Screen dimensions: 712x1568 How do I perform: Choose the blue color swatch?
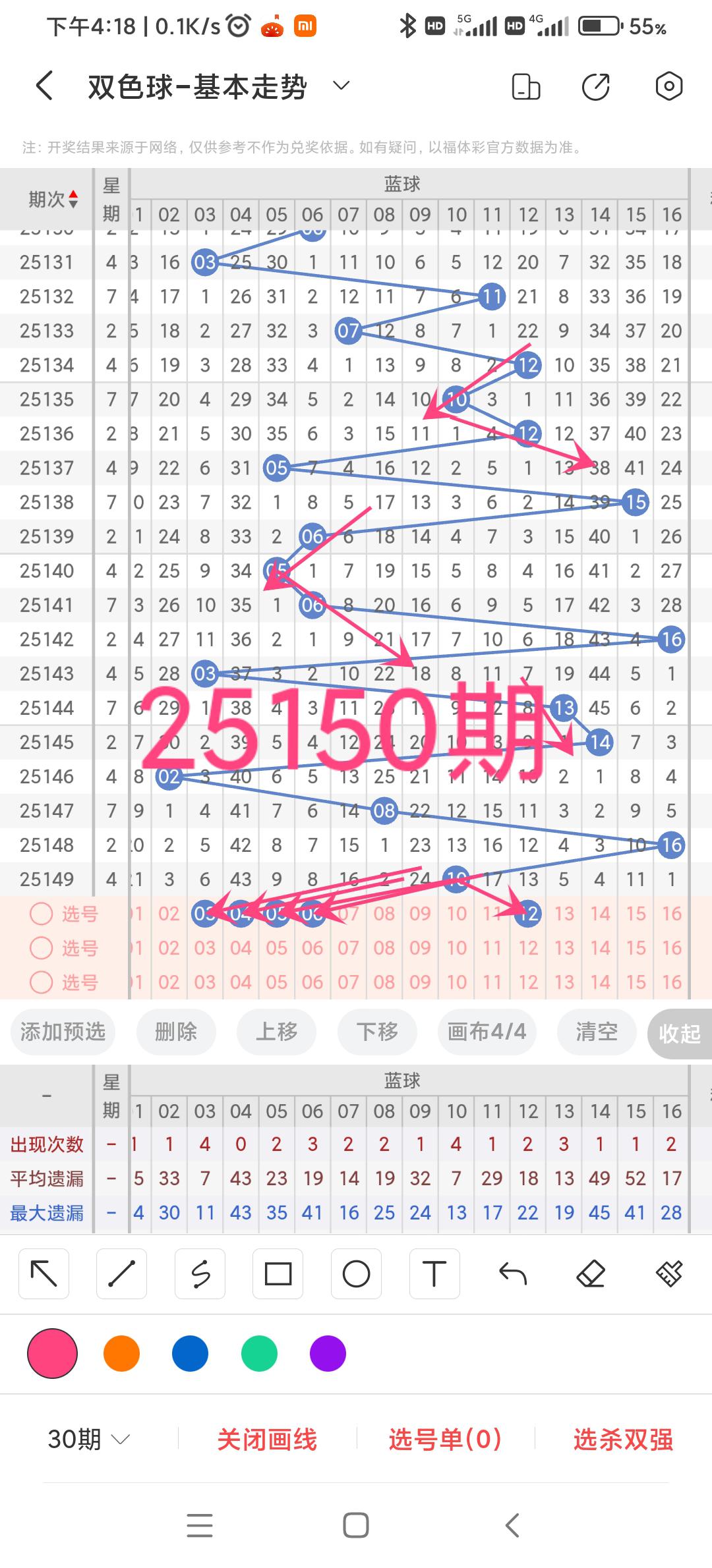tap(190, 1354)
